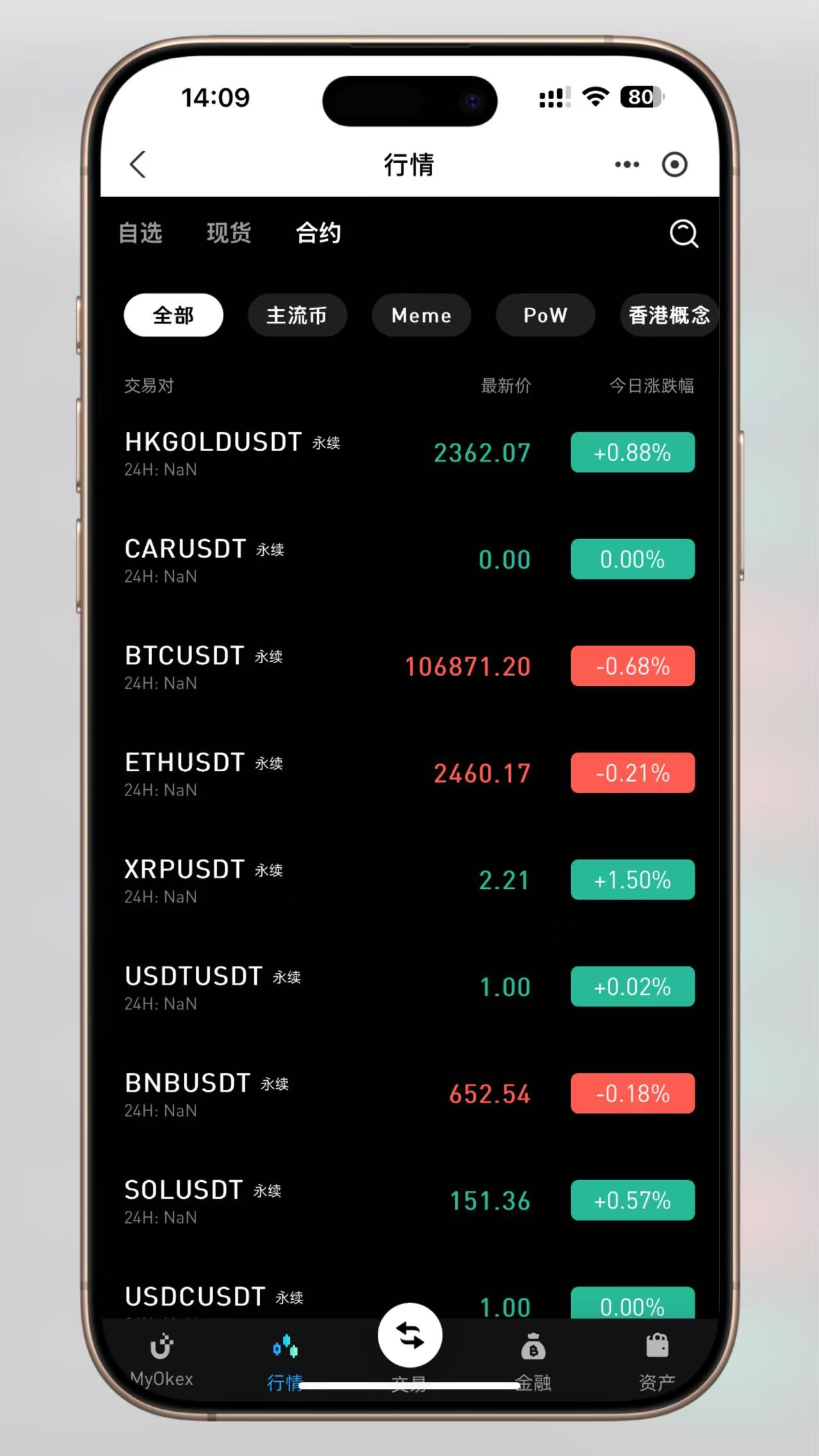
Task: Filter by 香港概念
Action: pyautogui.click(x=669, y=315)
